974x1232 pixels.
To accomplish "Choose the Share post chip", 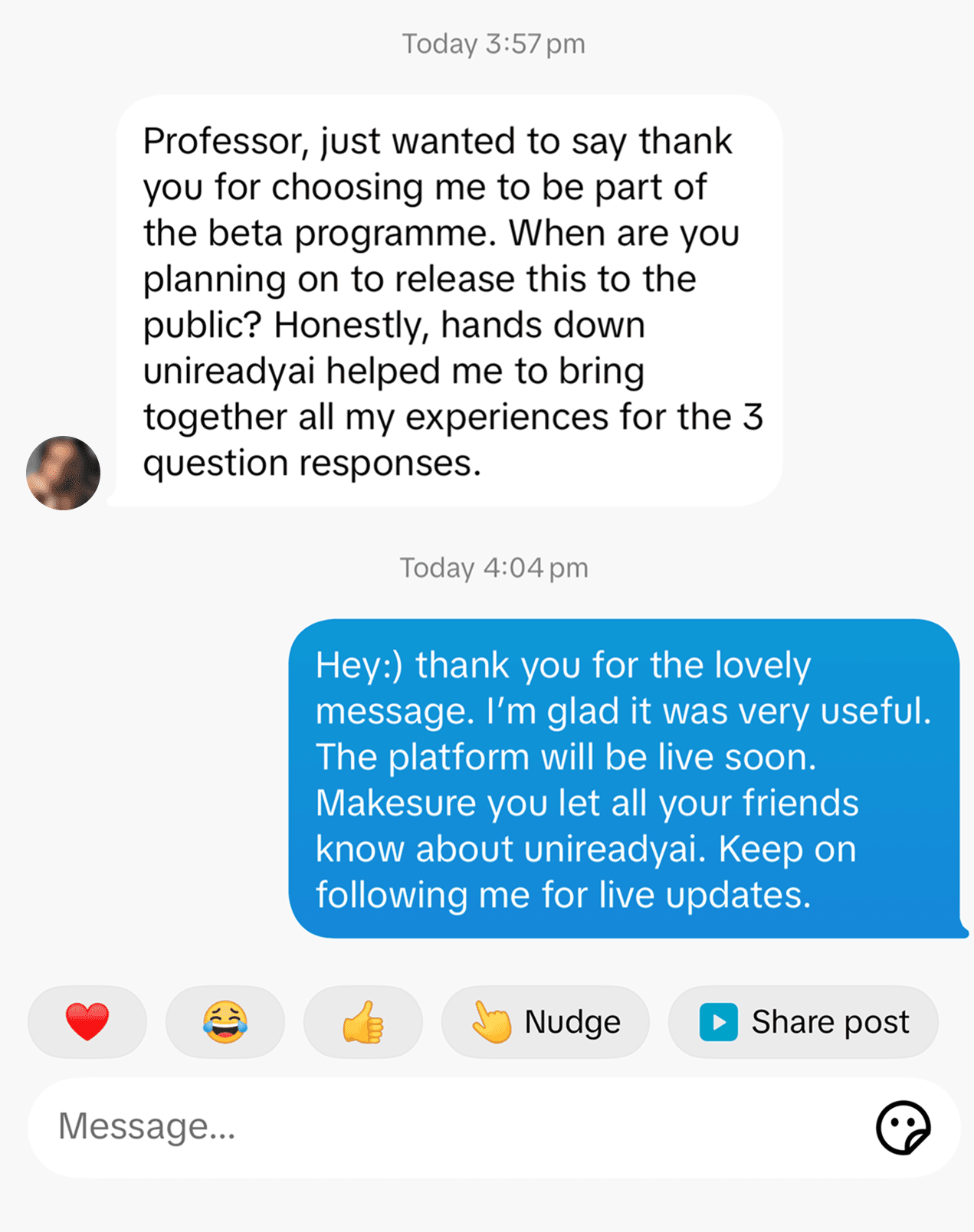I will pos(802,1022).
